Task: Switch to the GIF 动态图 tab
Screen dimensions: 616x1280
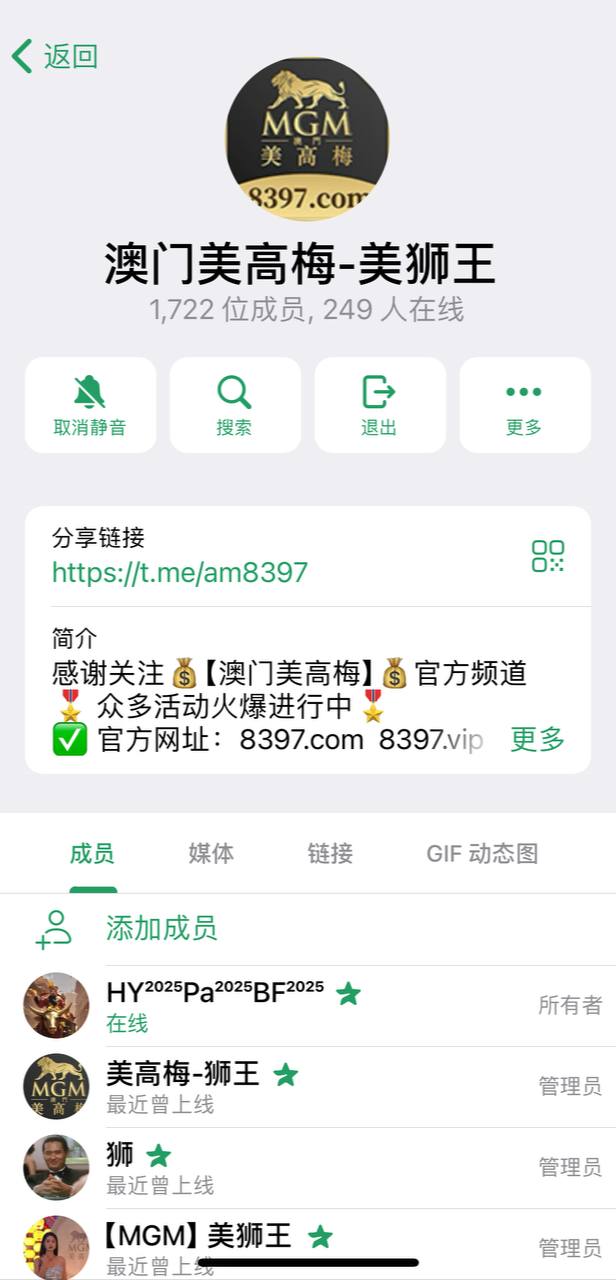Action: coord(482,854)
